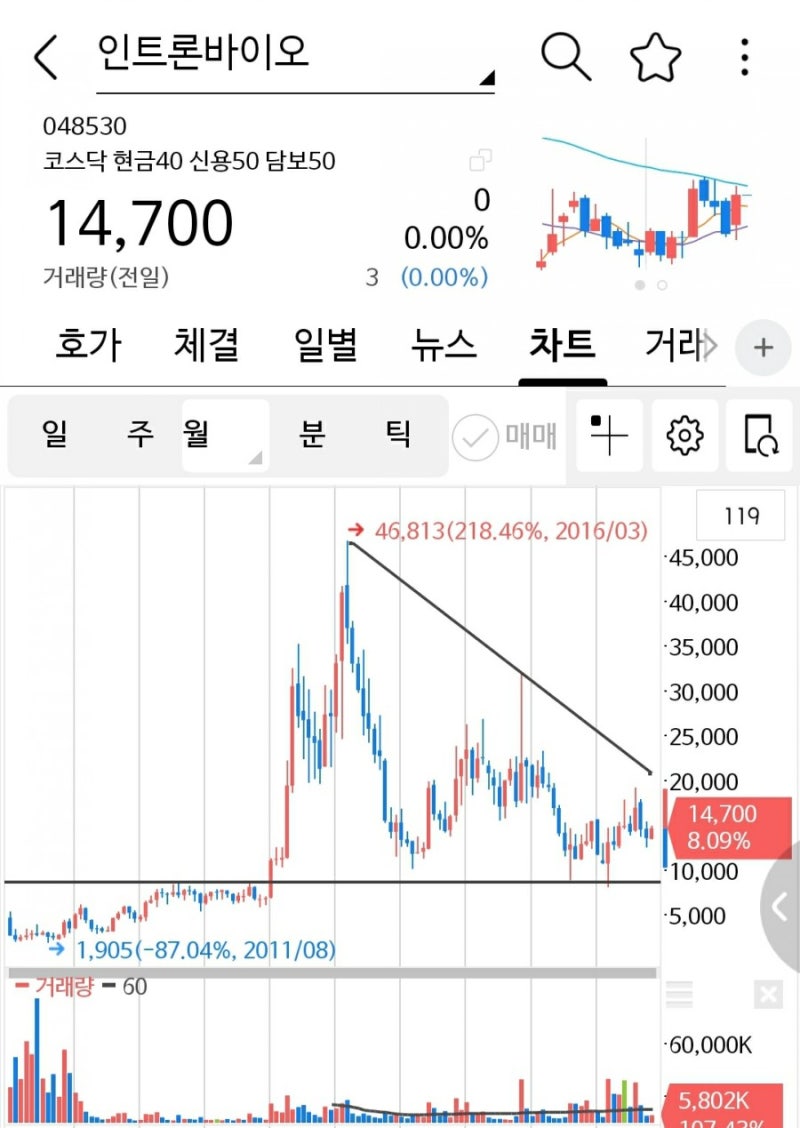Select the 틱 chart interval button

pos(398,436)
